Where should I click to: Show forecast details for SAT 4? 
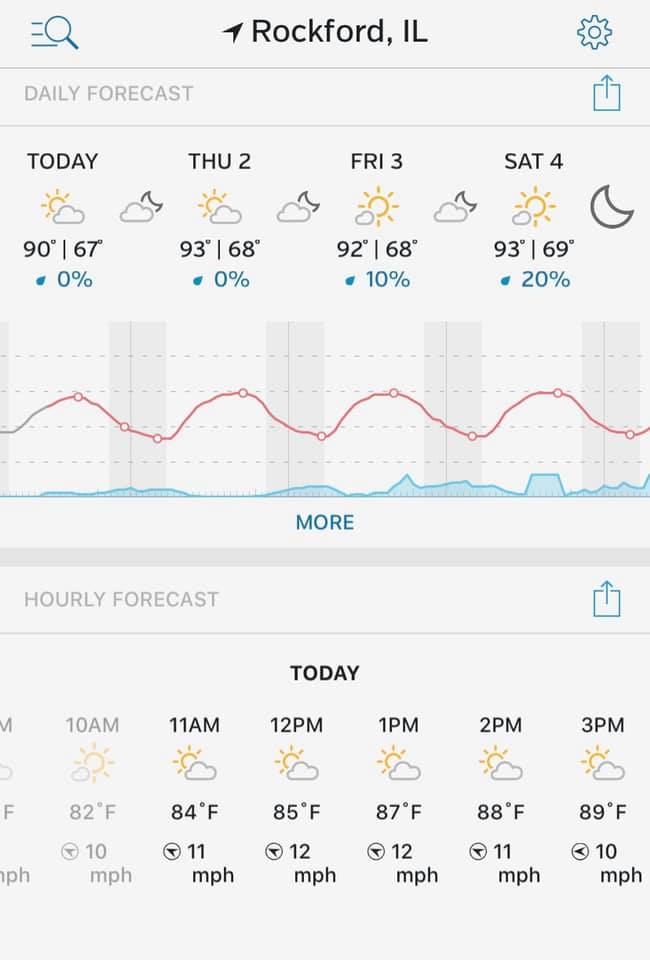click(533, 220)
